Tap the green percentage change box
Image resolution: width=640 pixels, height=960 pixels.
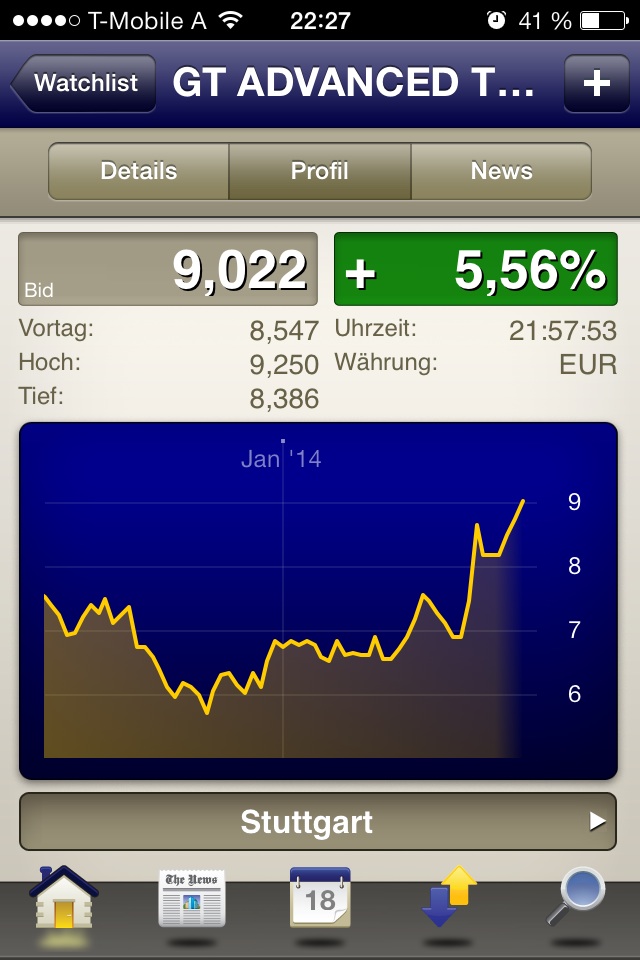[x=476, y=269]
